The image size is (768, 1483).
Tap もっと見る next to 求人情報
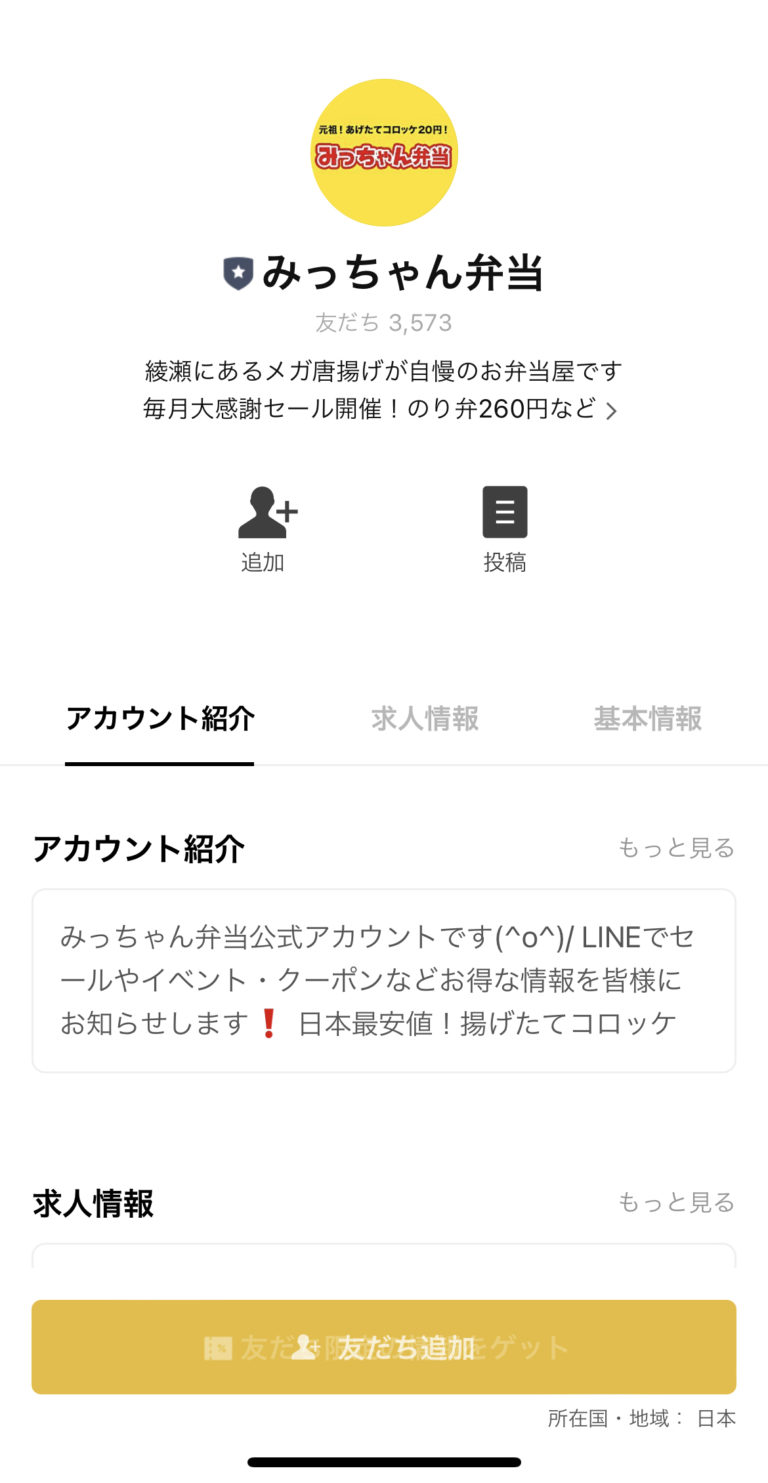[676, 1202]
